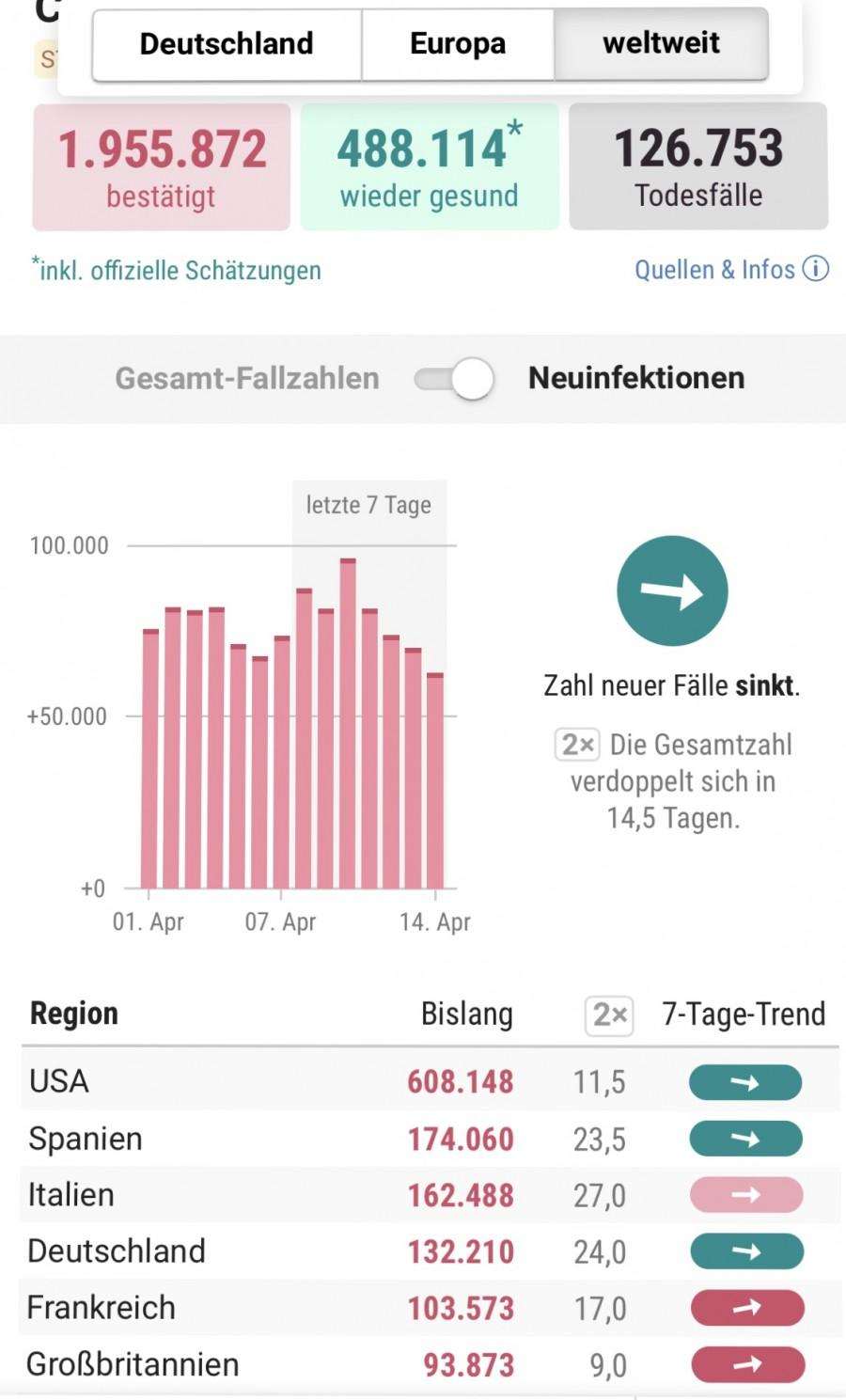The width and height of the screenshot is (846, 1400).
Task: Open the Italien row
Action: click(430, 1195)
